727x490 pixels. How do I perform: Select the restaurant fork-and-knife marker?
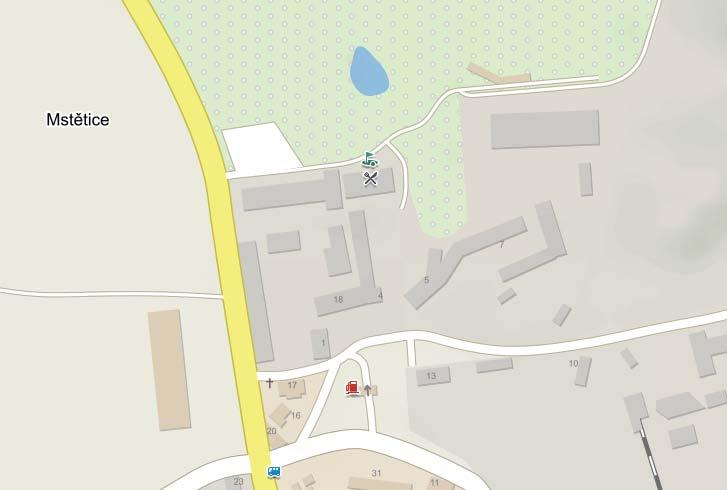[370, 178]
